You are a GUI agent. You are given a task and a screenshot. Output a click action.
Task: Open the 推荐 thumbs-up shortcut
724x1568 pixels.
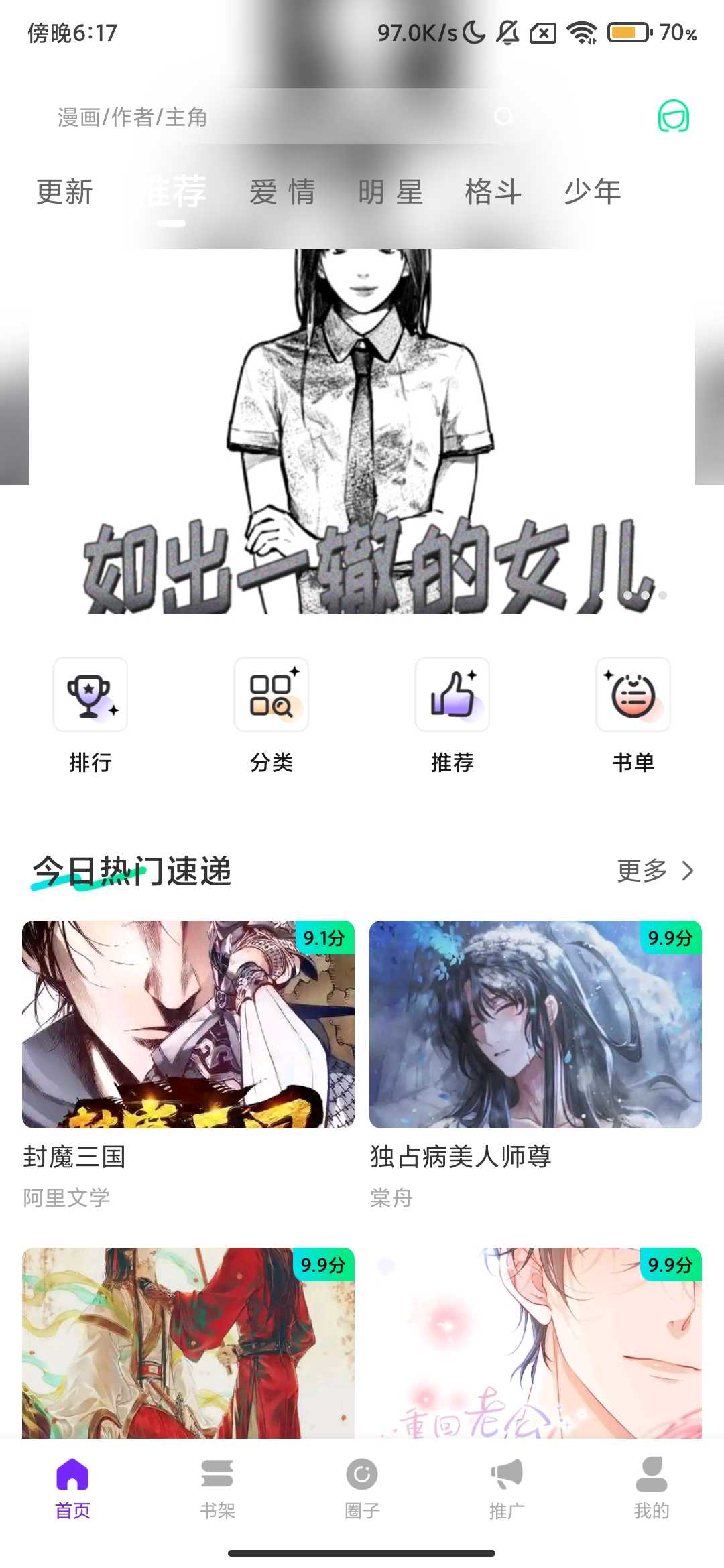point(452,715)
